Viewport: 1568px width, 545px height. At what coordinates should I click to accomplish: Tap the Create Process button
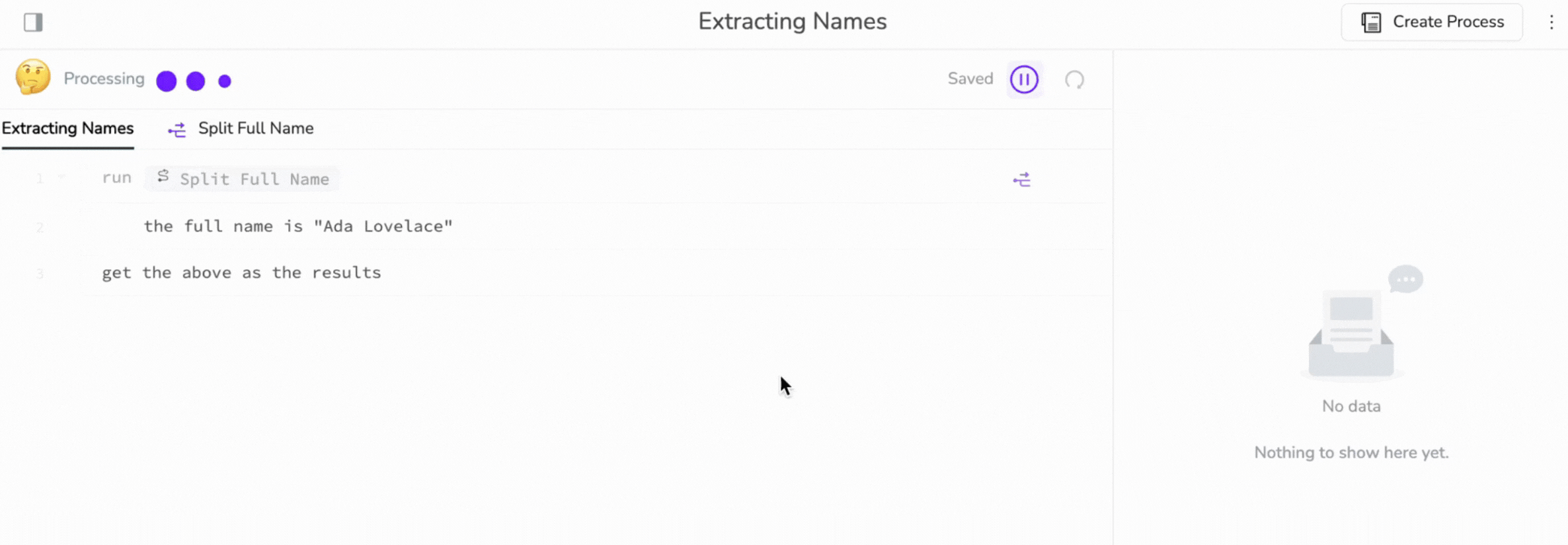(x=1432, y=22)
